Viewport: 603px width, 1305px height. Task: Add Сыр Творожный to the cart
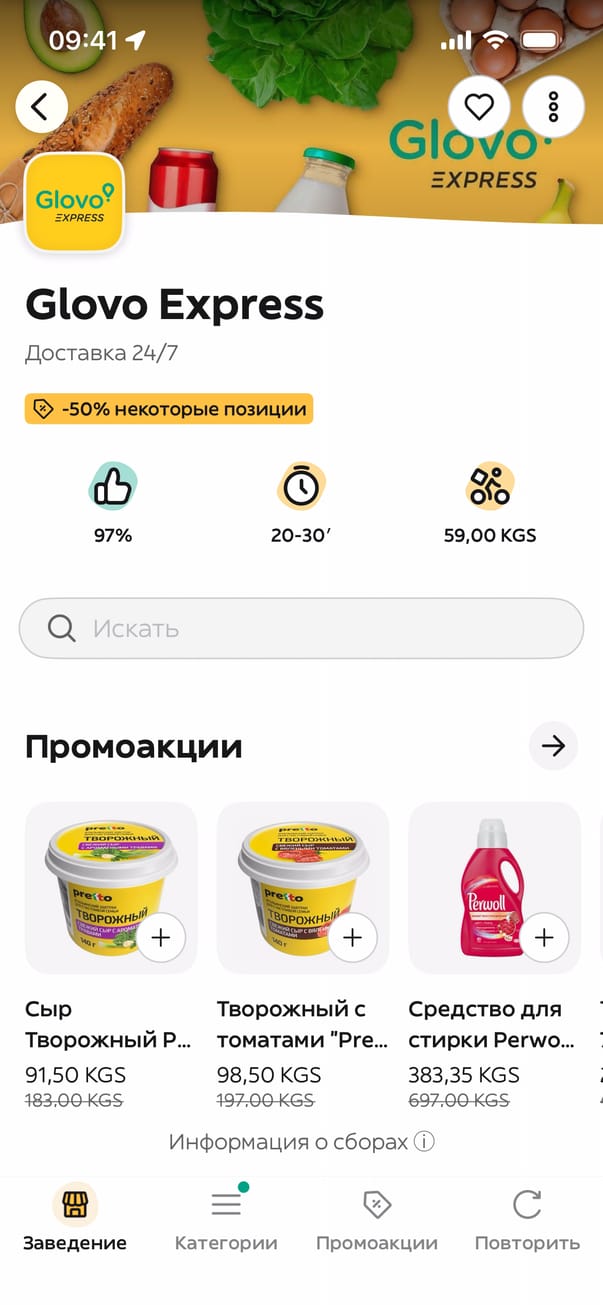[x=161, y=938]
